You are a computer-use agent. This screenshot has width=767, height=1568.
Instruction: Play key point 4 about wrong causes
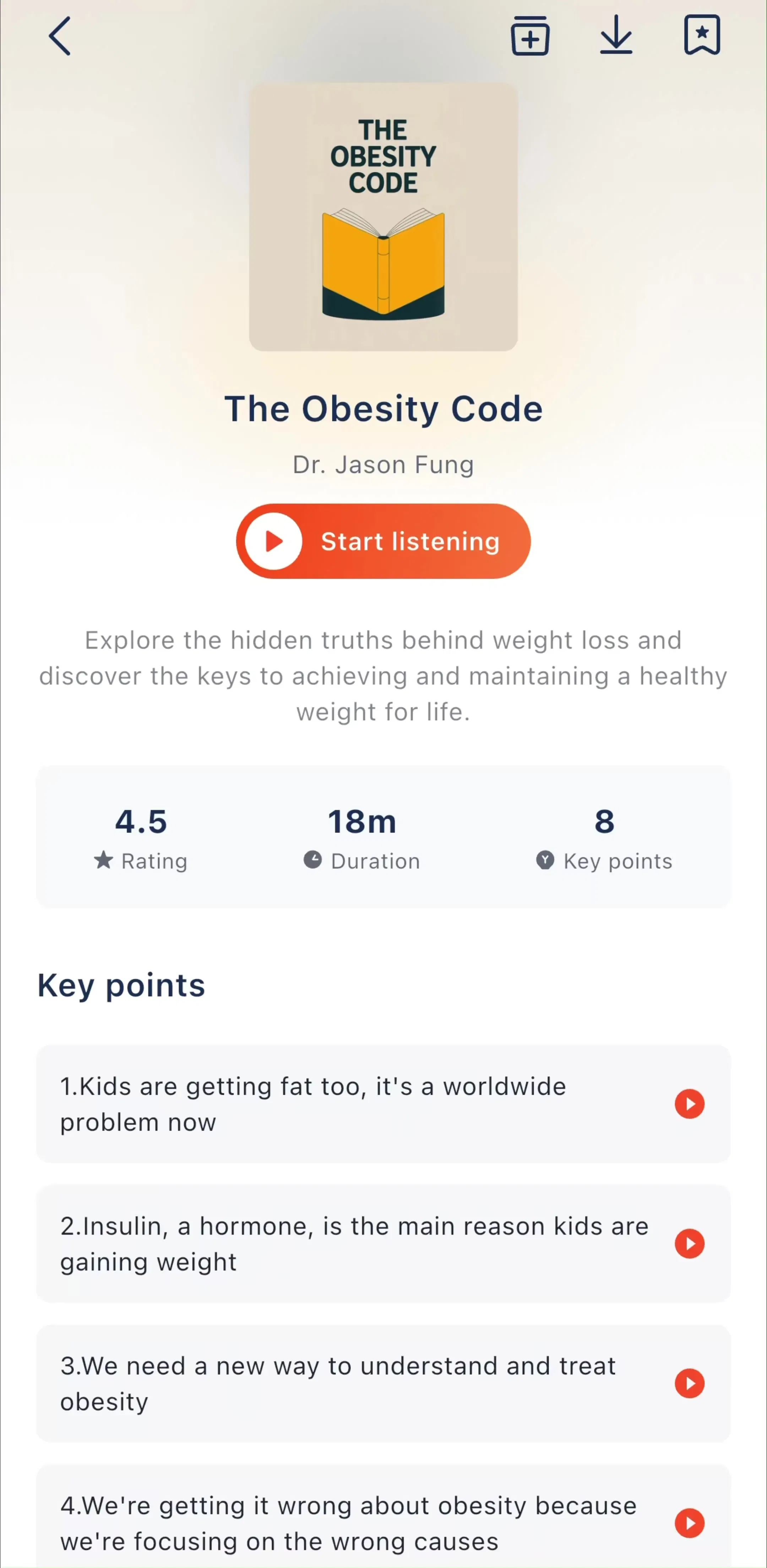click(x=690, y=1523)
